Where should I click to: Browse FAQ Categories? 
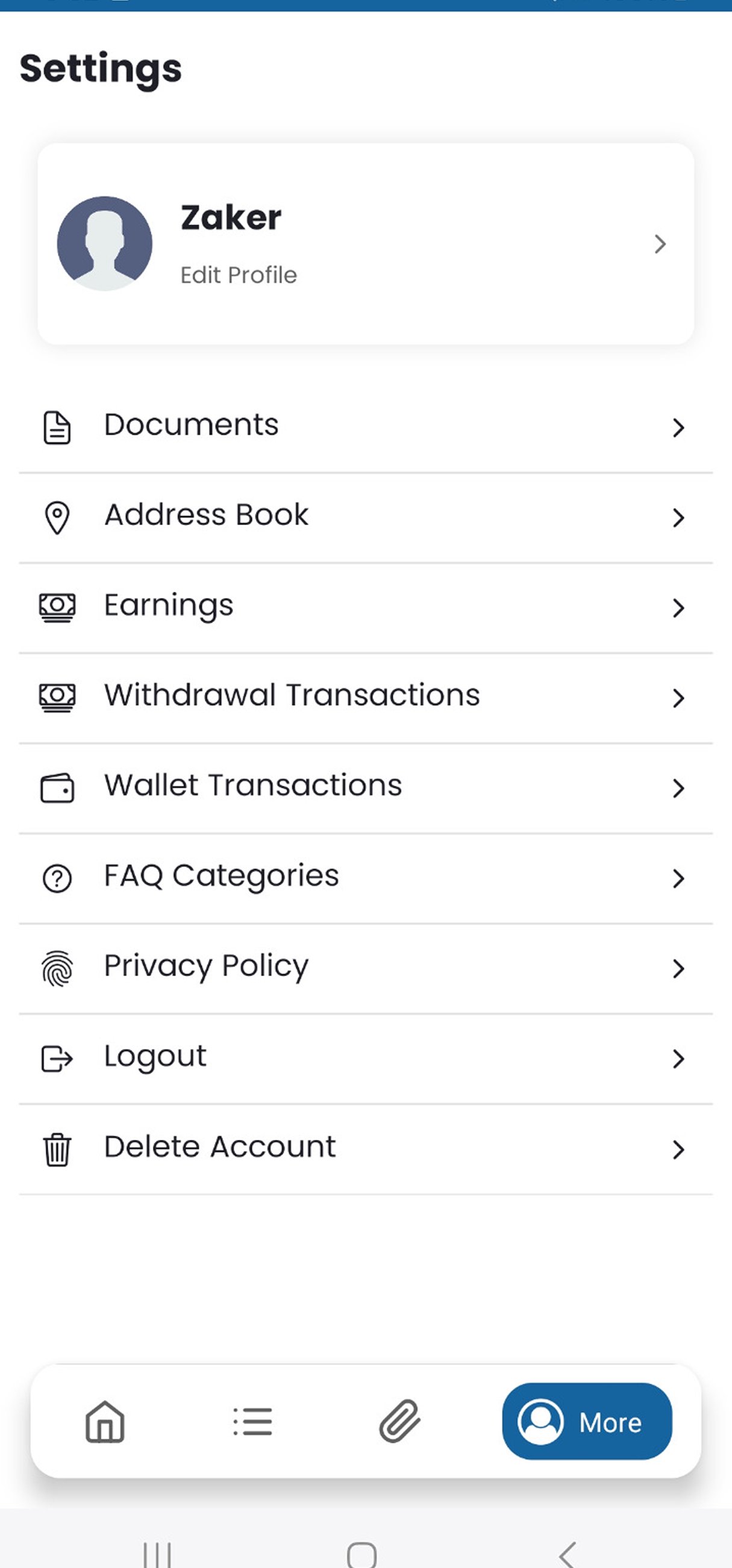(x=365, y=878)
